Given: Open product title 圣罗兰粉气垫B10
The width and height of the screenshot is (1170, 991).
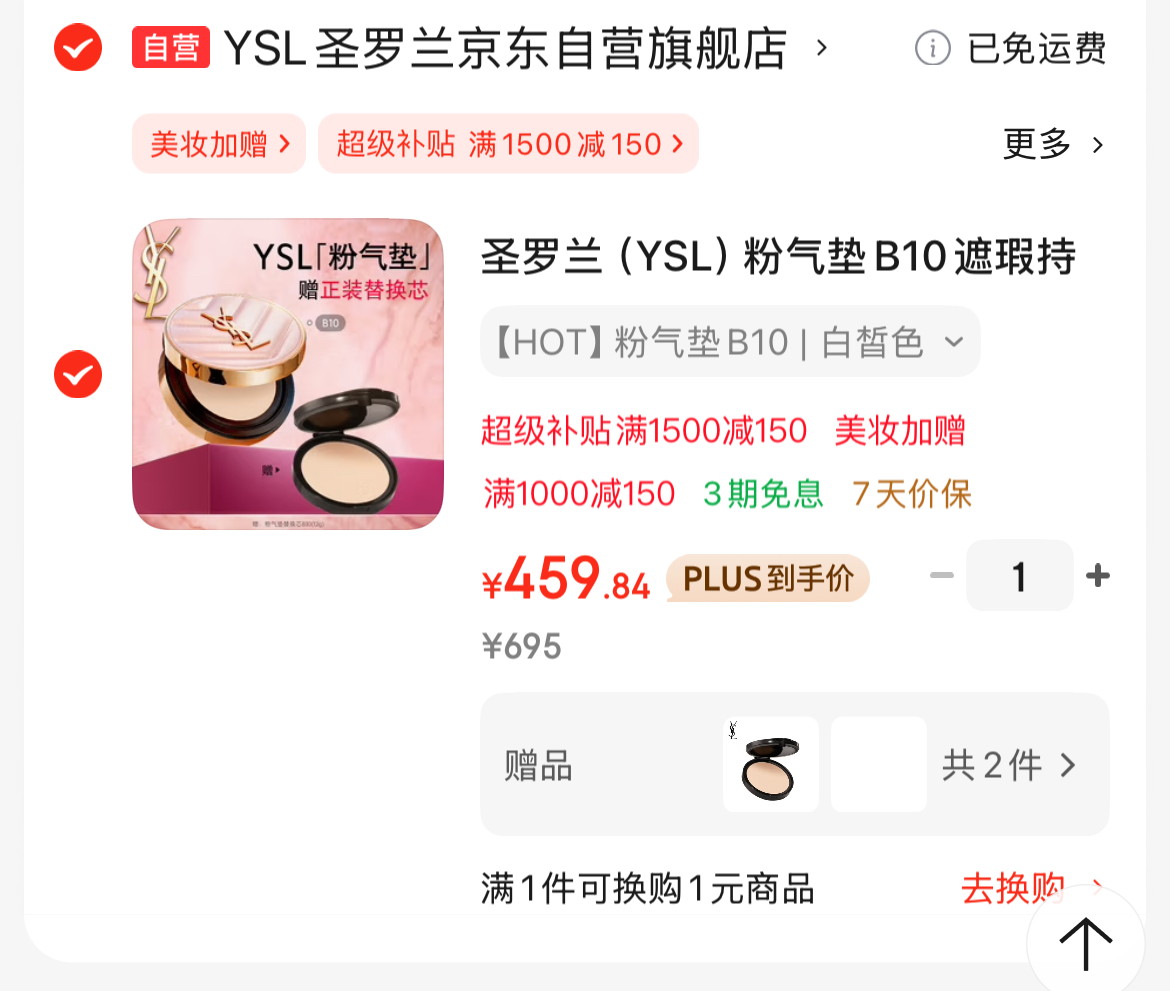Looking at the screenshot, I should pos(778,257).
